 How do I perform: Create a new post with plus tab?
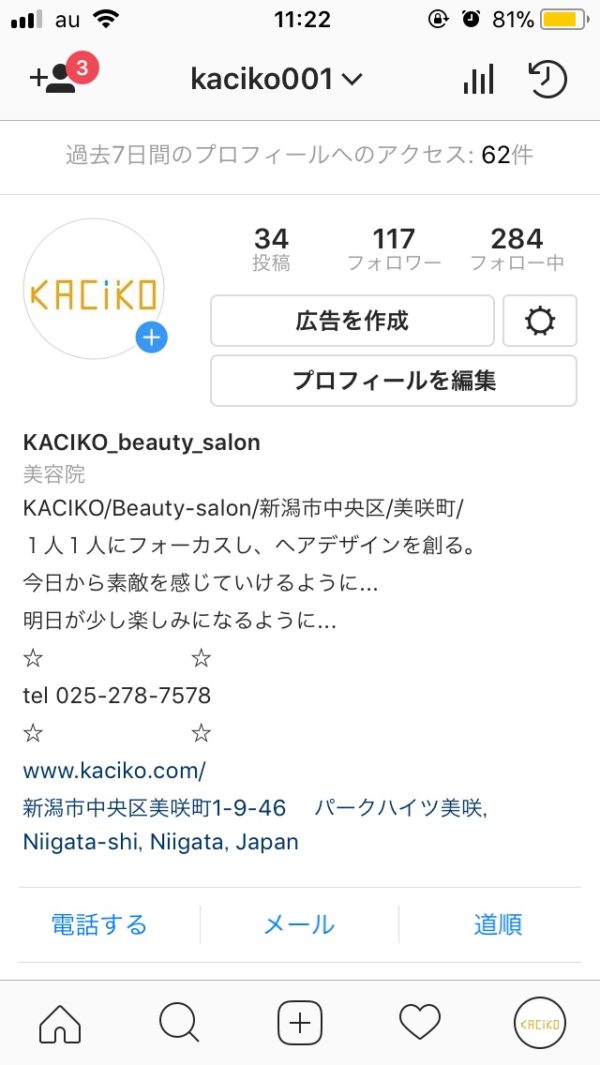point(299,1023)
